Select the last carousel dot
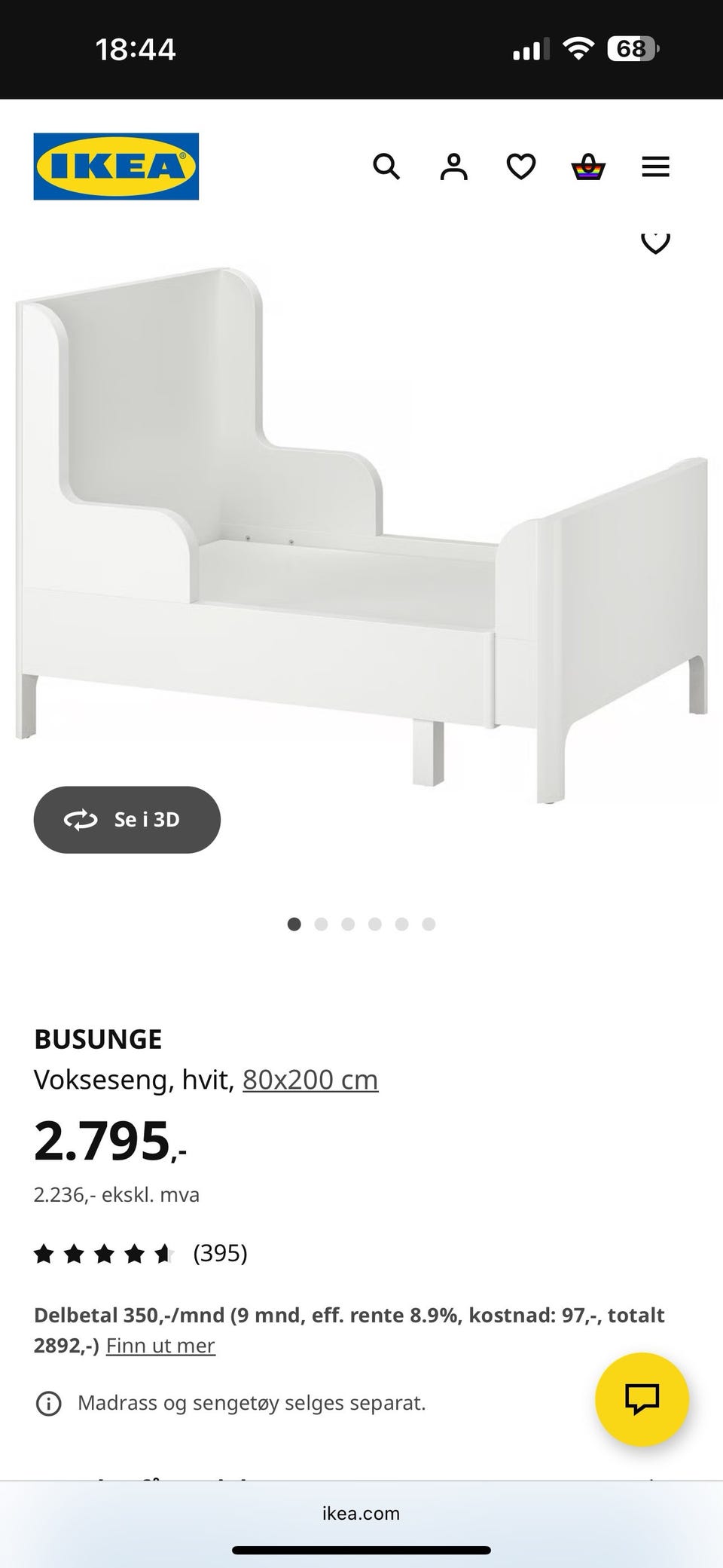This screenshot has height=1568, width=723. 429,924
